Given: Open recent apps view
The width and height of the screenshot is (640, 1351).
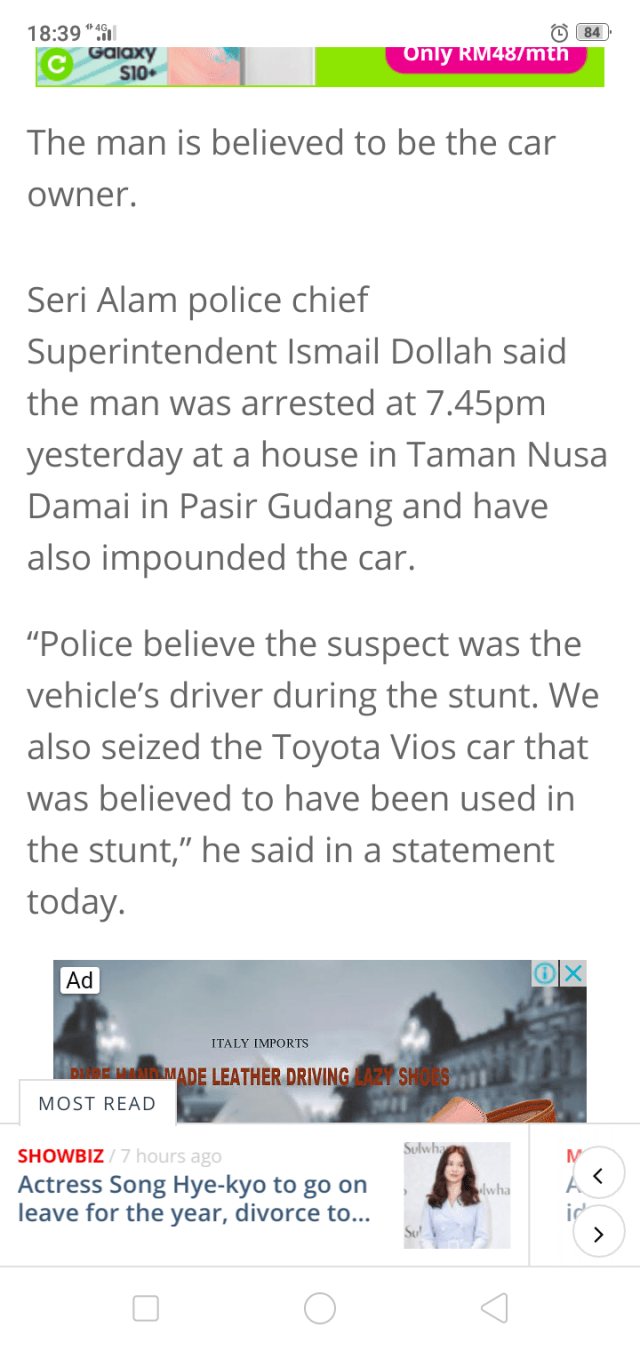Looking at the screenshot, I should coord(146,1308).
